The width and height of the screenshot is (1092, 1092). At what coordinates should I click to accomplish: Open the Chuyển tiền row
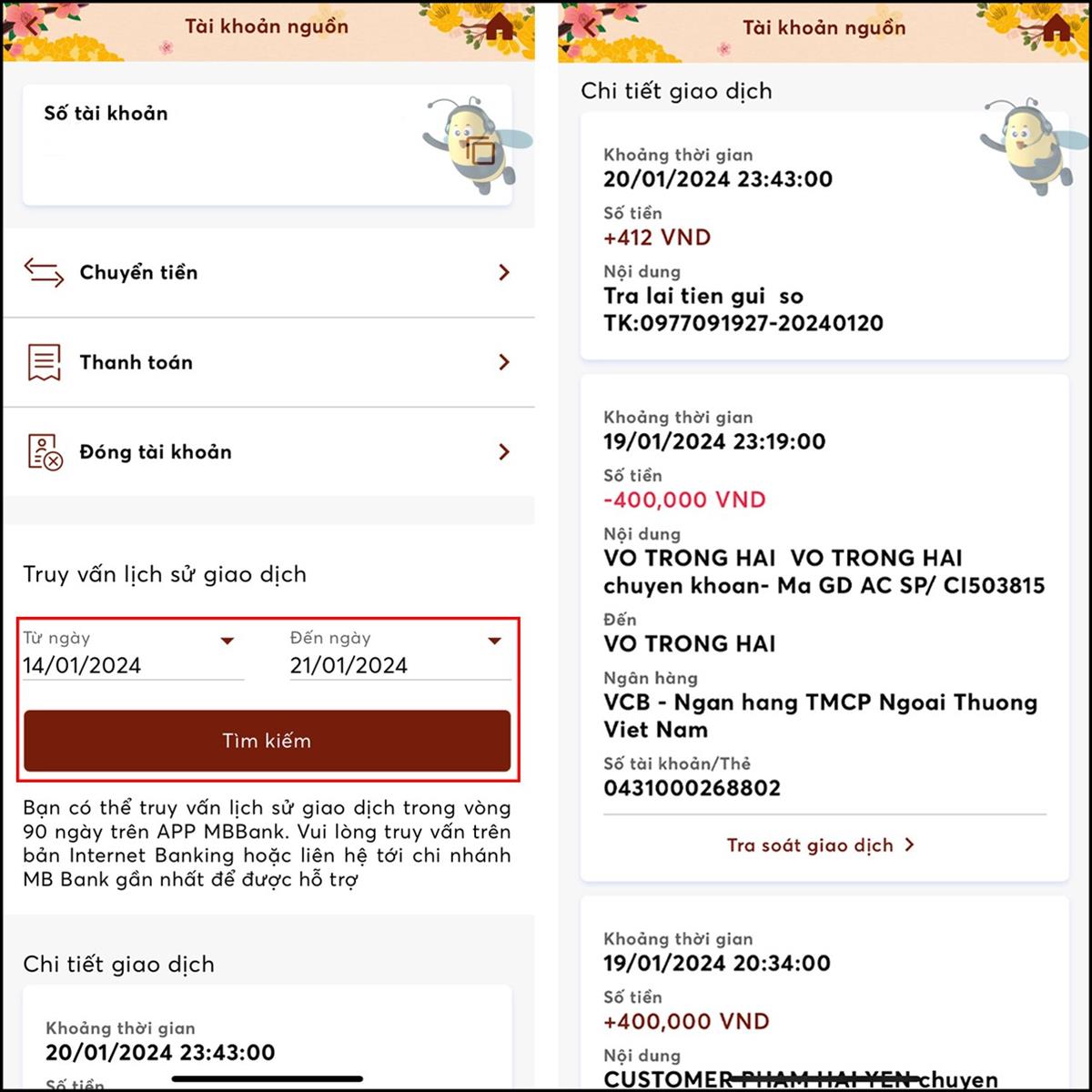click(268, 272)
